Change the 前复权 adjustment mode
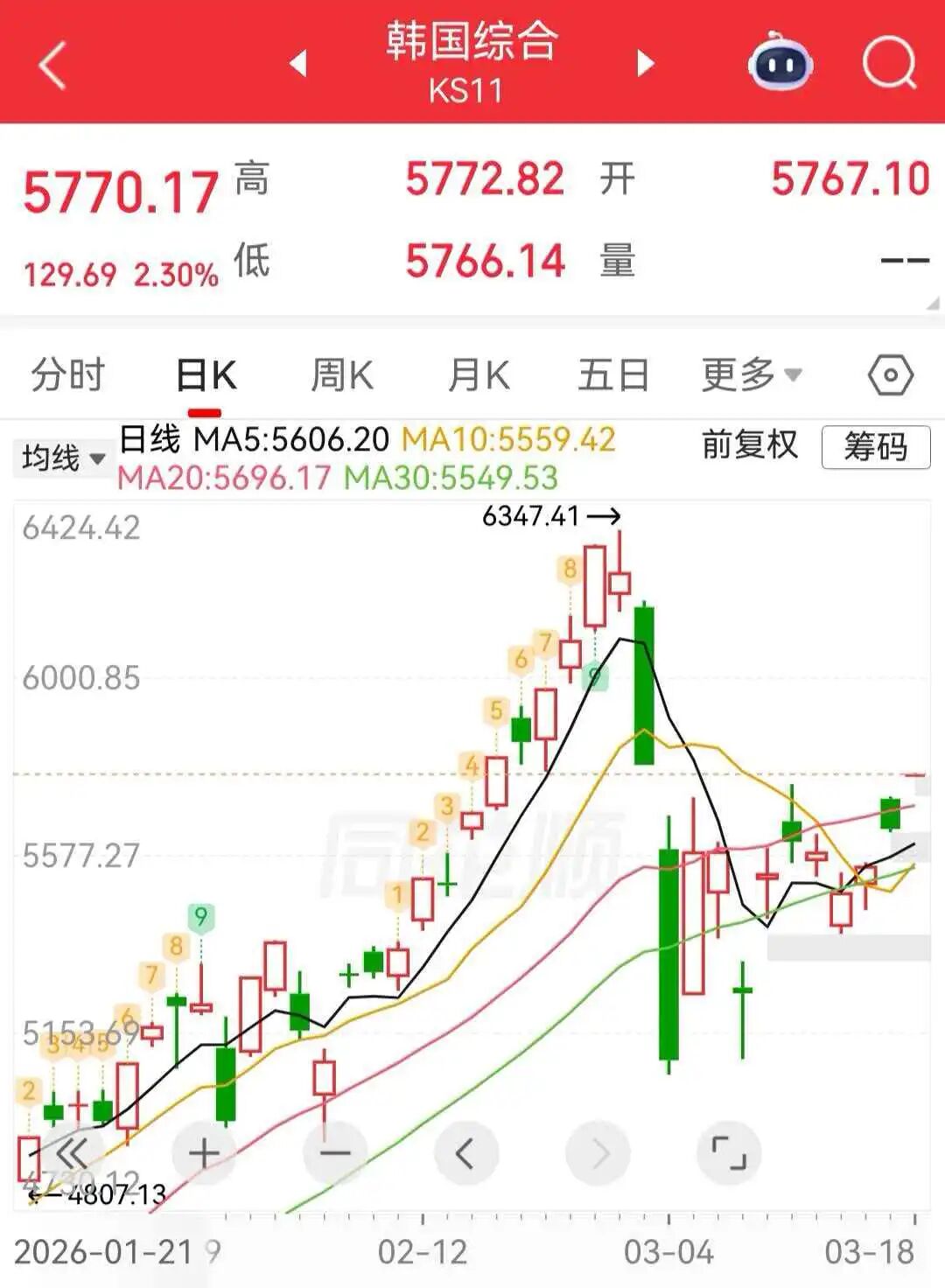 (x=750, y=445)
